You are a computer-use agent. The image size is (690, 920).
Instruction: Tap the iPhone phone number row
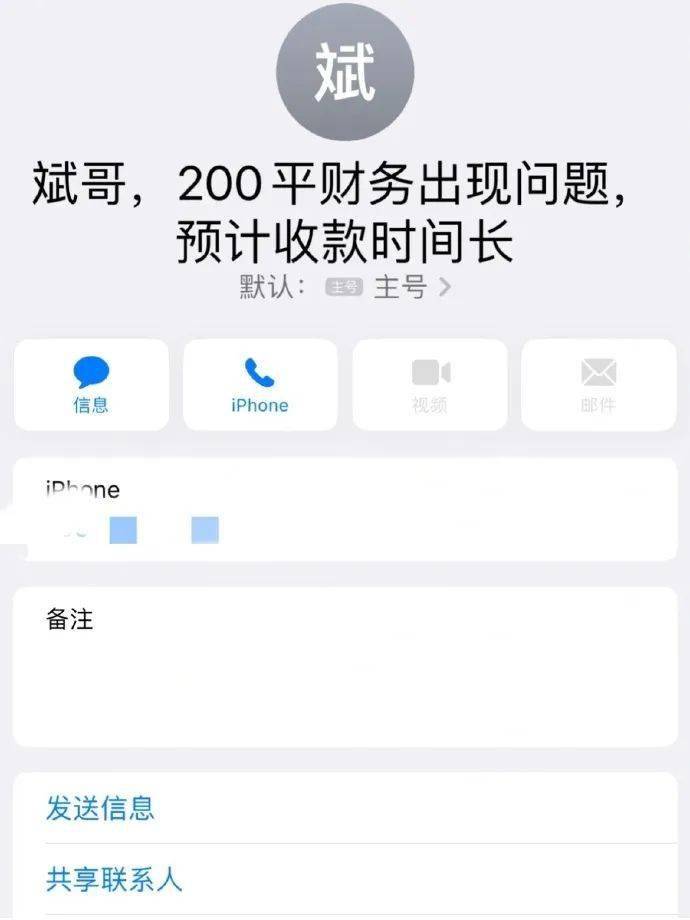tap(344, 509)
